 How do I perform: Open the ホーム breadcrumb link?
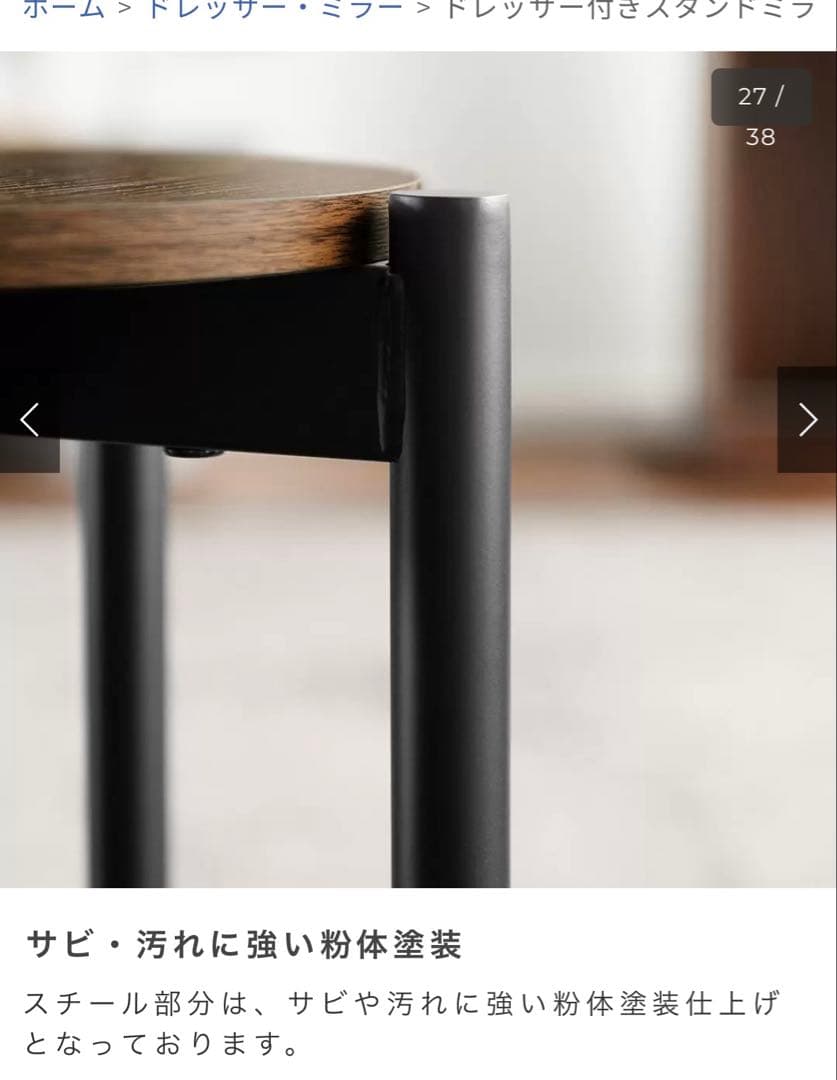[62, 9]
